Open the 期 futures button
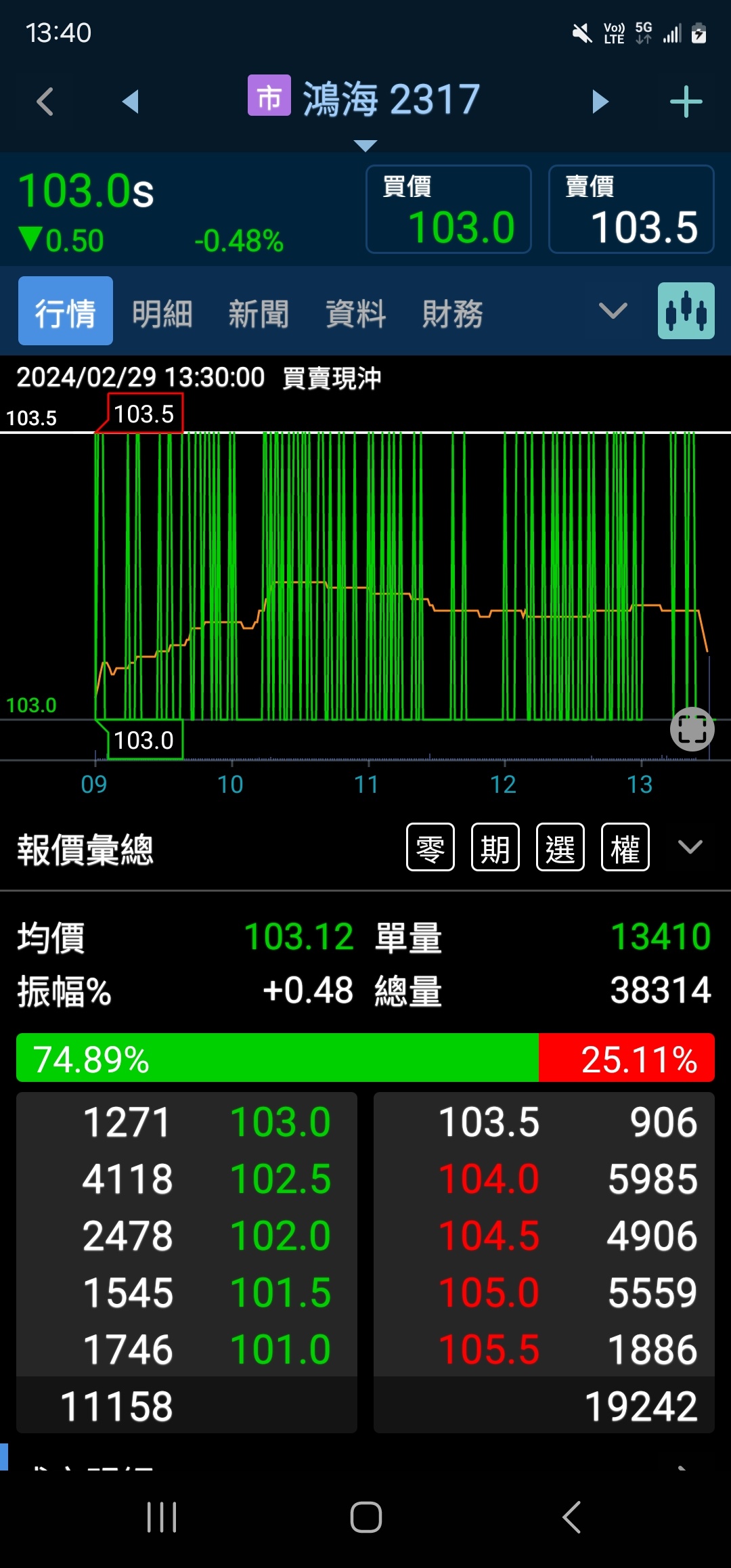This screenshot has width=731, height=1568. [x=495, y=847]
